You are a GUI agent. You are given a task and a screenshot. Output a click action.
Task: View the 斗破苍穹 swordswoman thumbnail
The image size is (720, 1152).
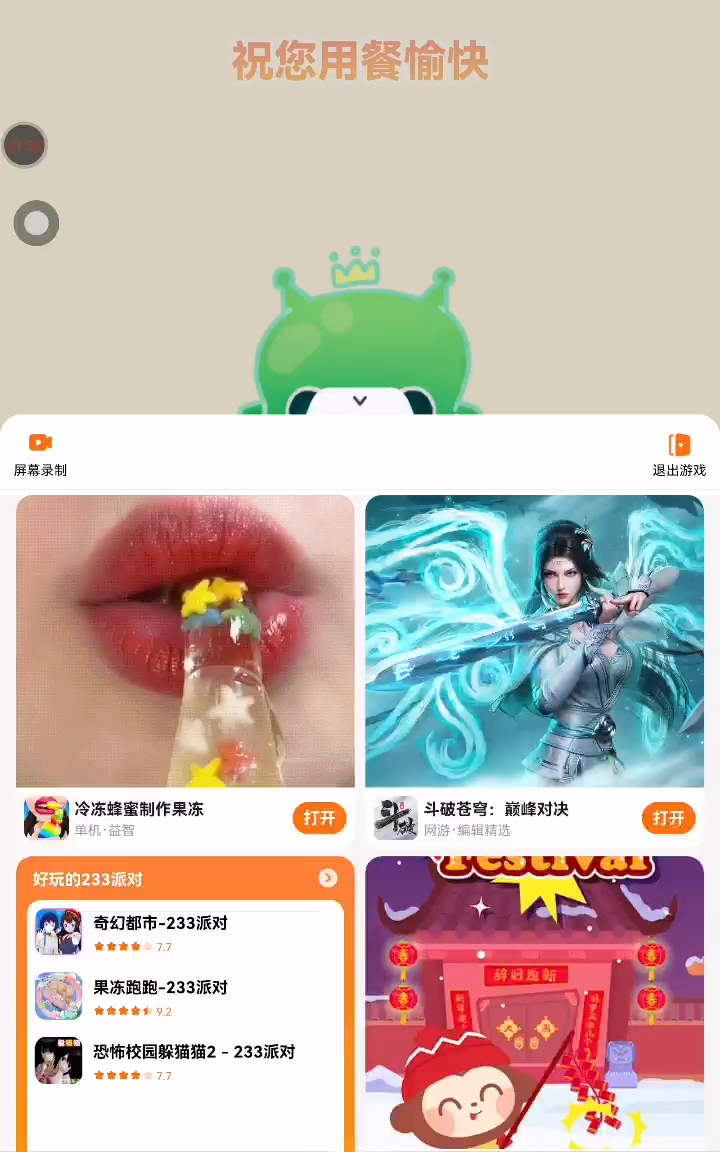tap(534, 641)
